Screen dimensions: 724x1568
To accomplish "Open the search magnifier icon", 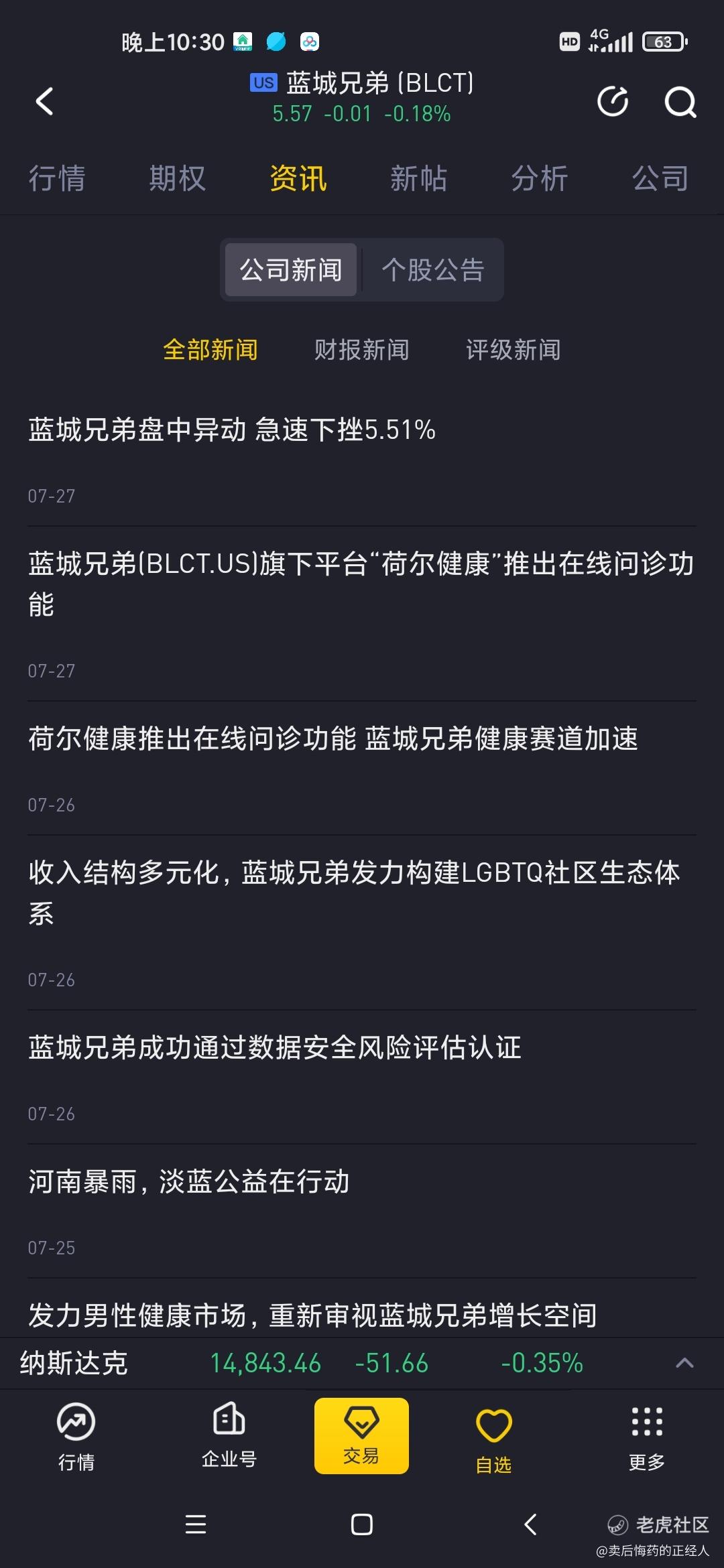I will (680, 102).
